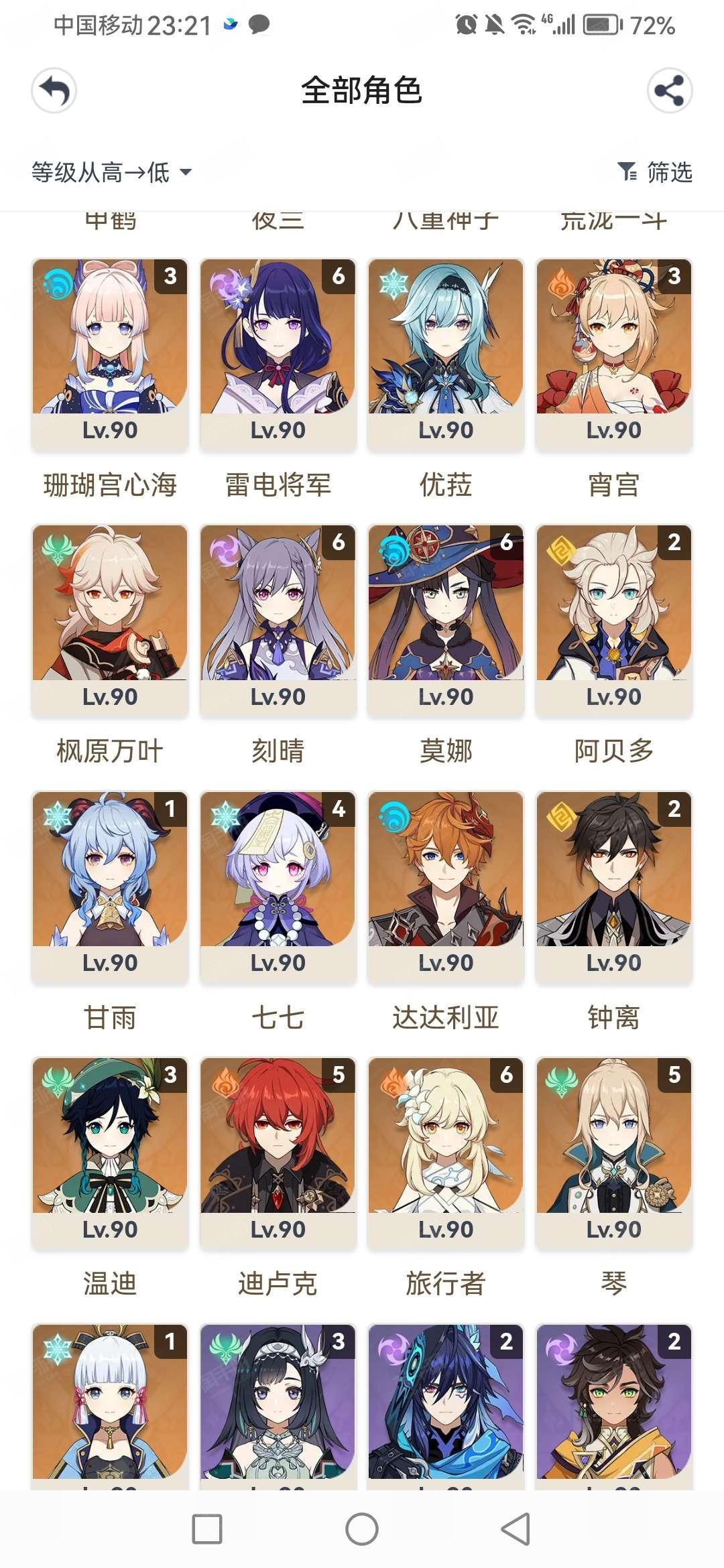Select the 七七 character card
Viewport: 724px width, 1568px height.
tap(278, 887)
